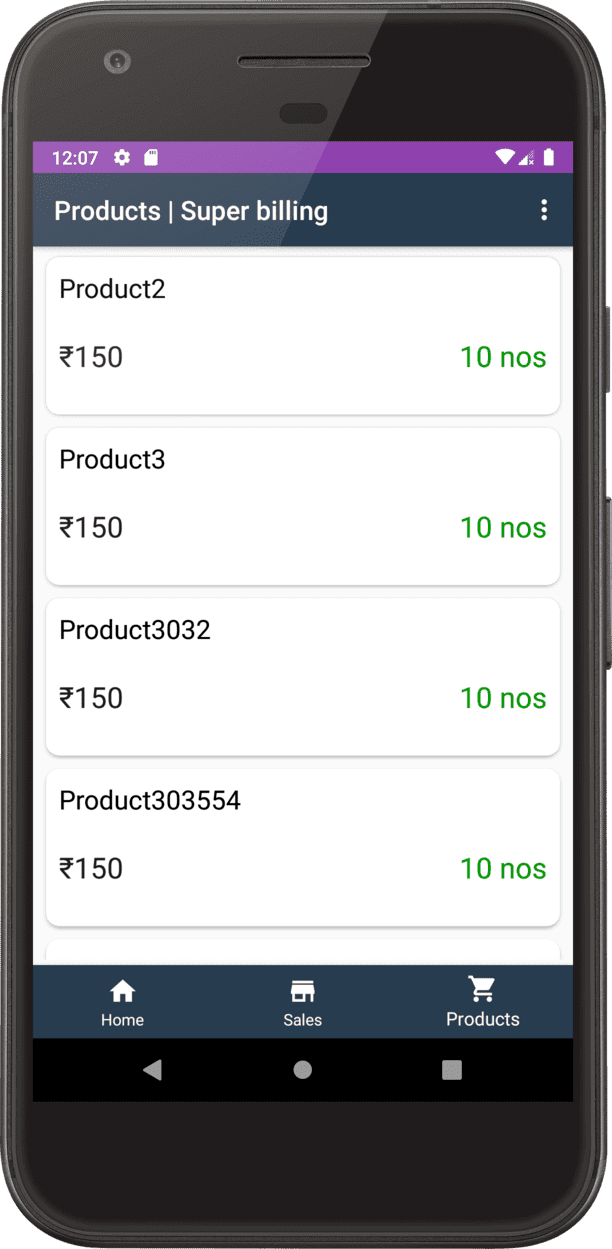The height and width of the screenshot is (1249, 612).
Task: Open the overflow menu in the app bar
Action: pos(544,210)
